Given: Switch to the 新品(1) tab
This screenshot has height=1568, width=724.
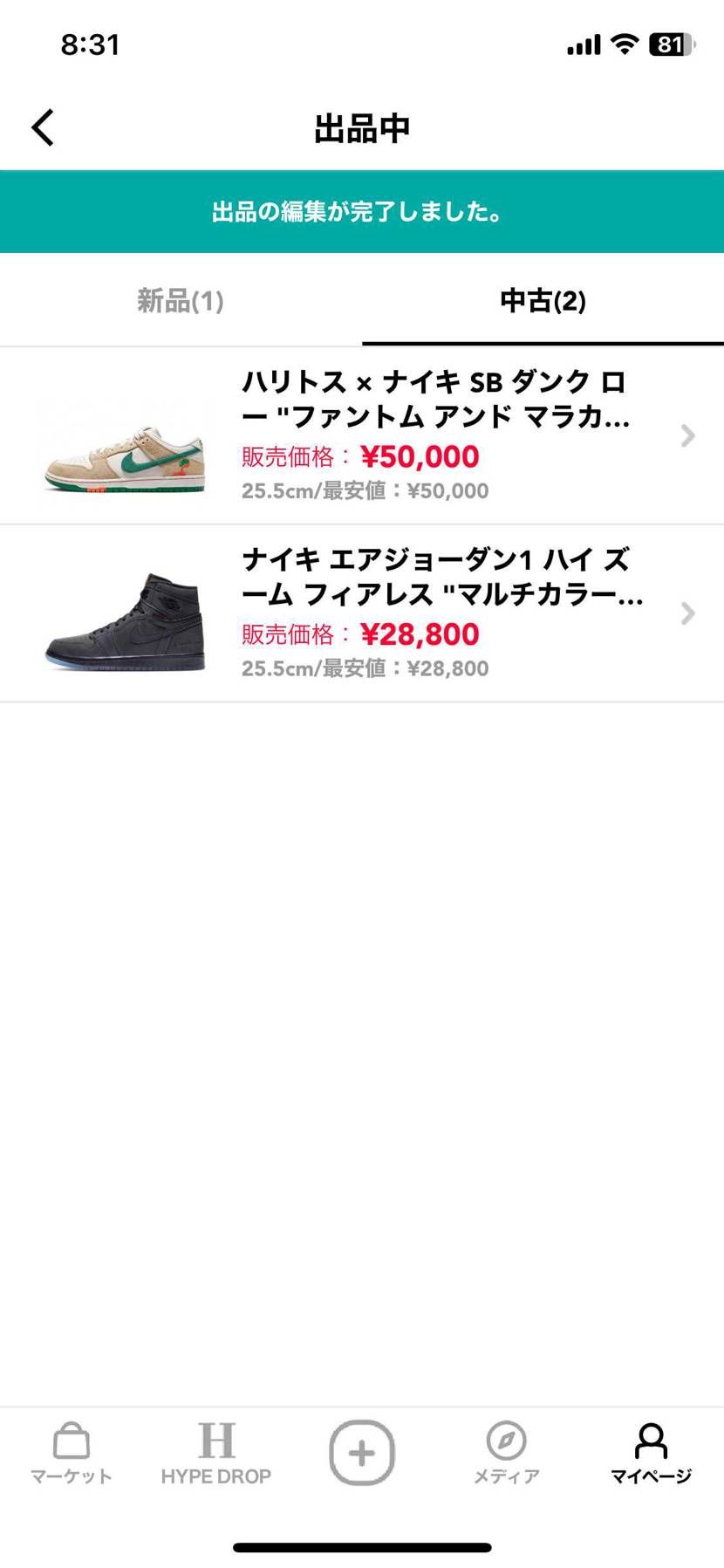Looking at the screenshot, I should [x=180, y=301].
